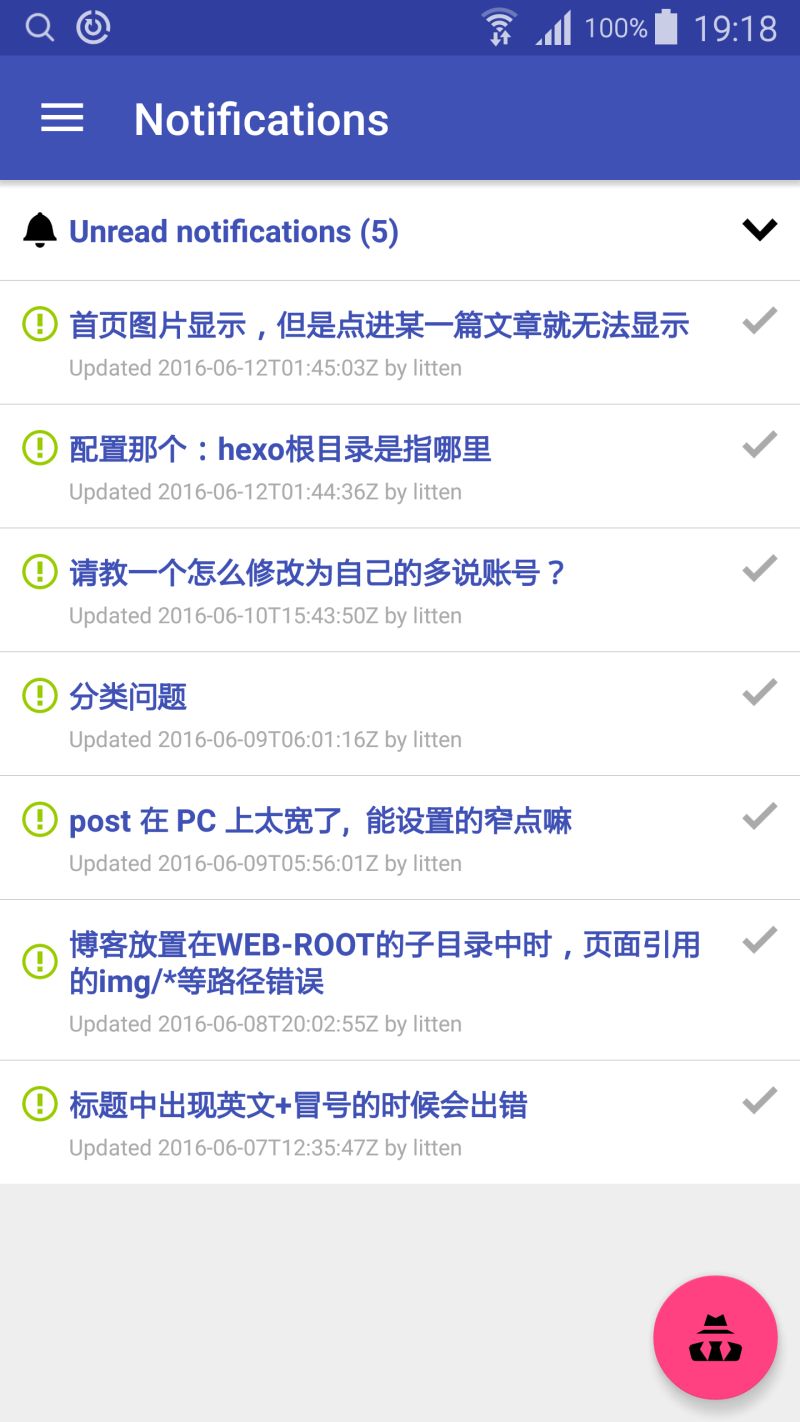Open the search icon in the top bar
The width and height of the screenshot is (800, 1422).
point(39,27)
